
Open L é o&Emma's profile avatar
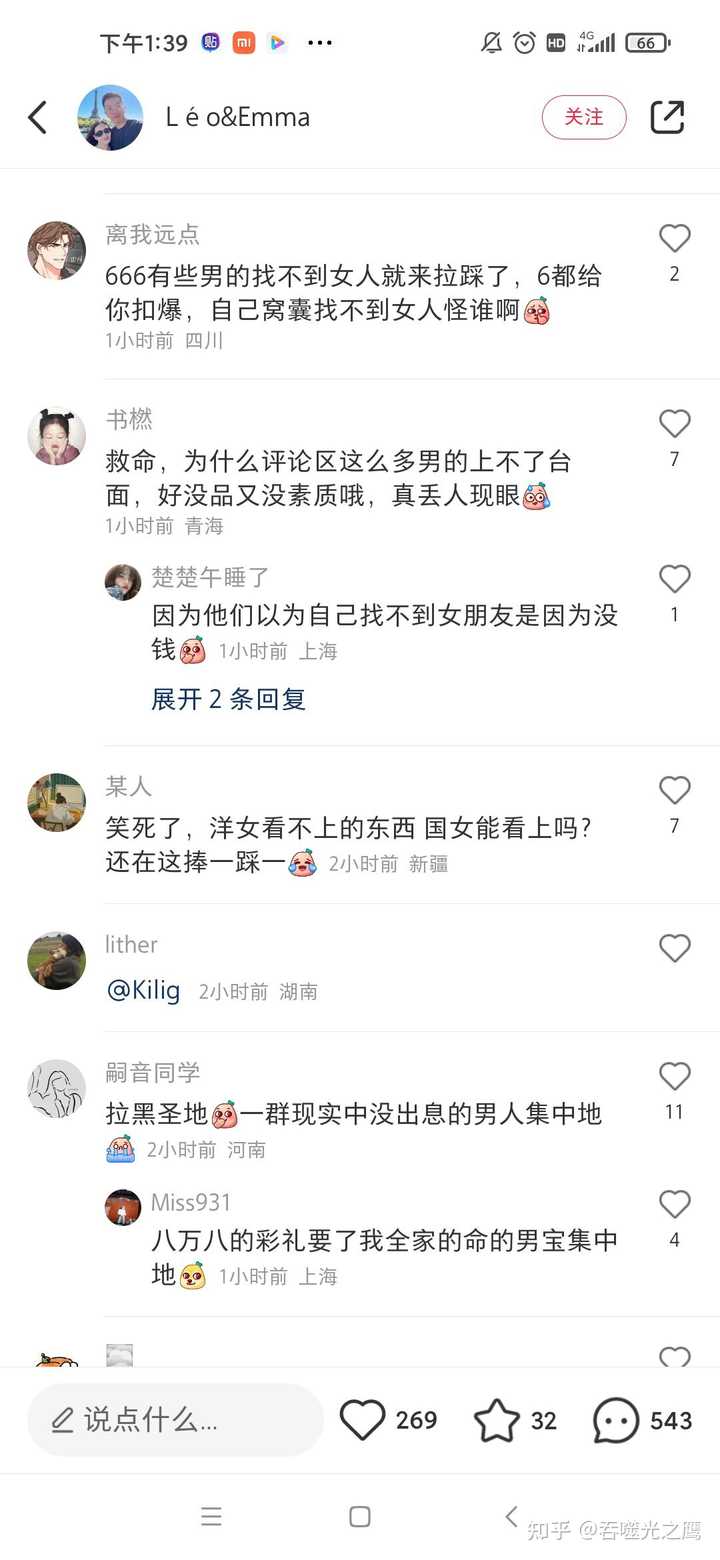point(110,117)
